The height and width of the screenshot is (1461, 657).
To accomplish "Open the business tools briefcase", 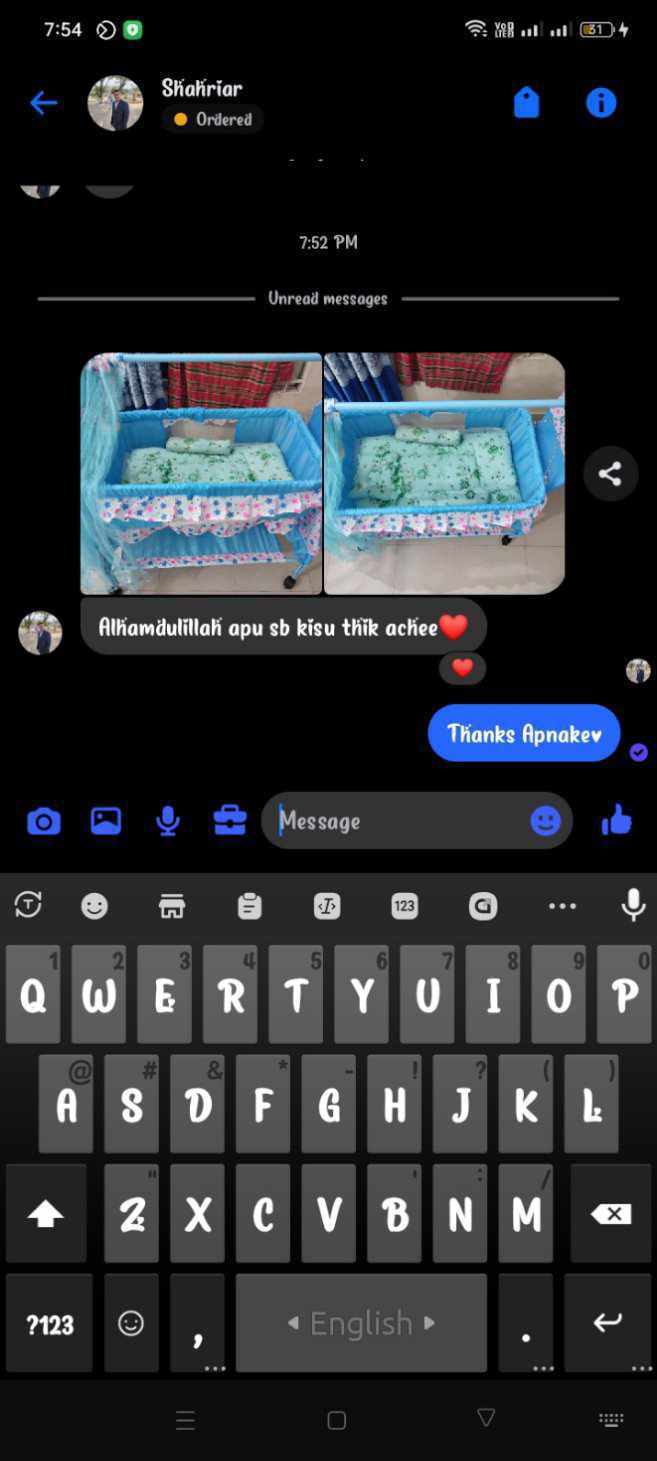I will (x=230, y=821).
